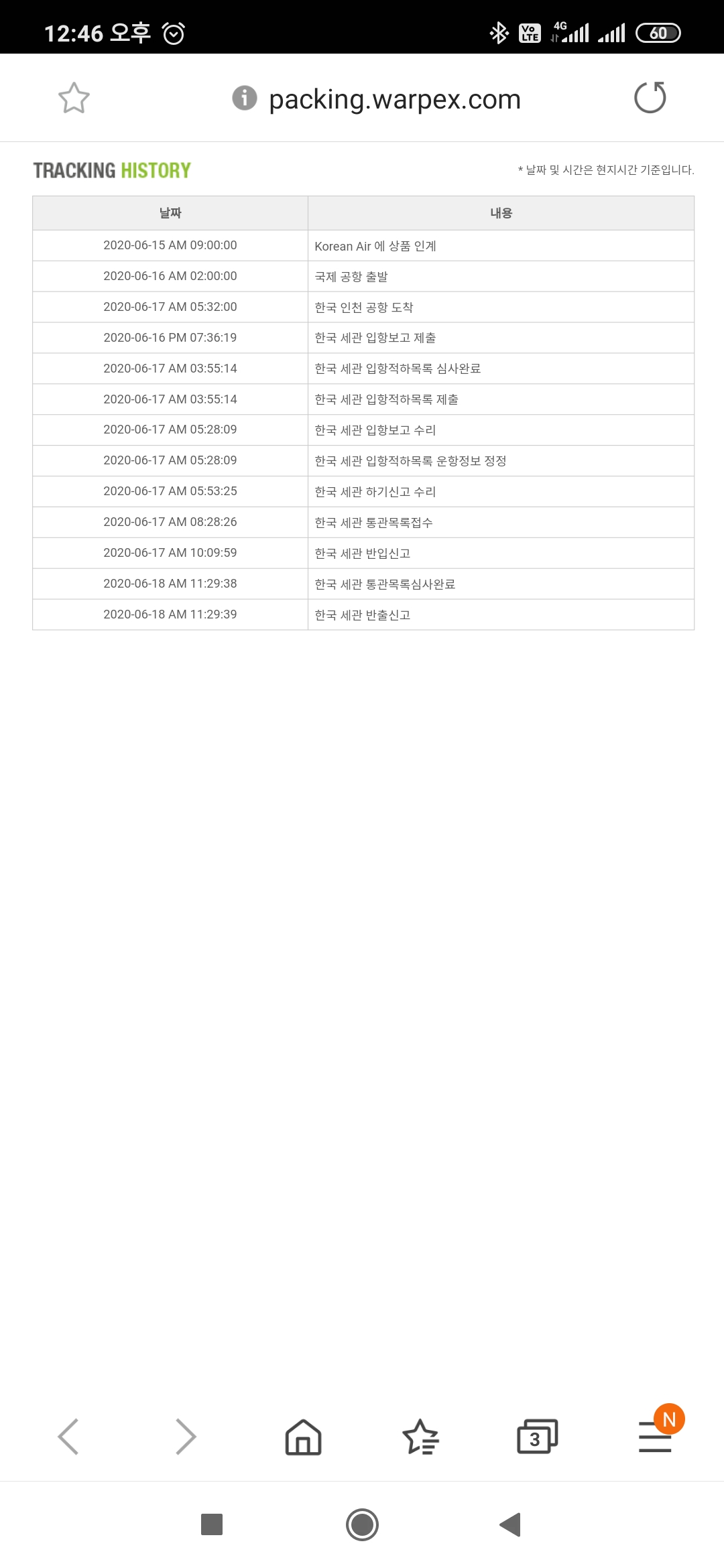Tap the packing.warpex.com address bar
The image size is (724, 1568).
394,99
